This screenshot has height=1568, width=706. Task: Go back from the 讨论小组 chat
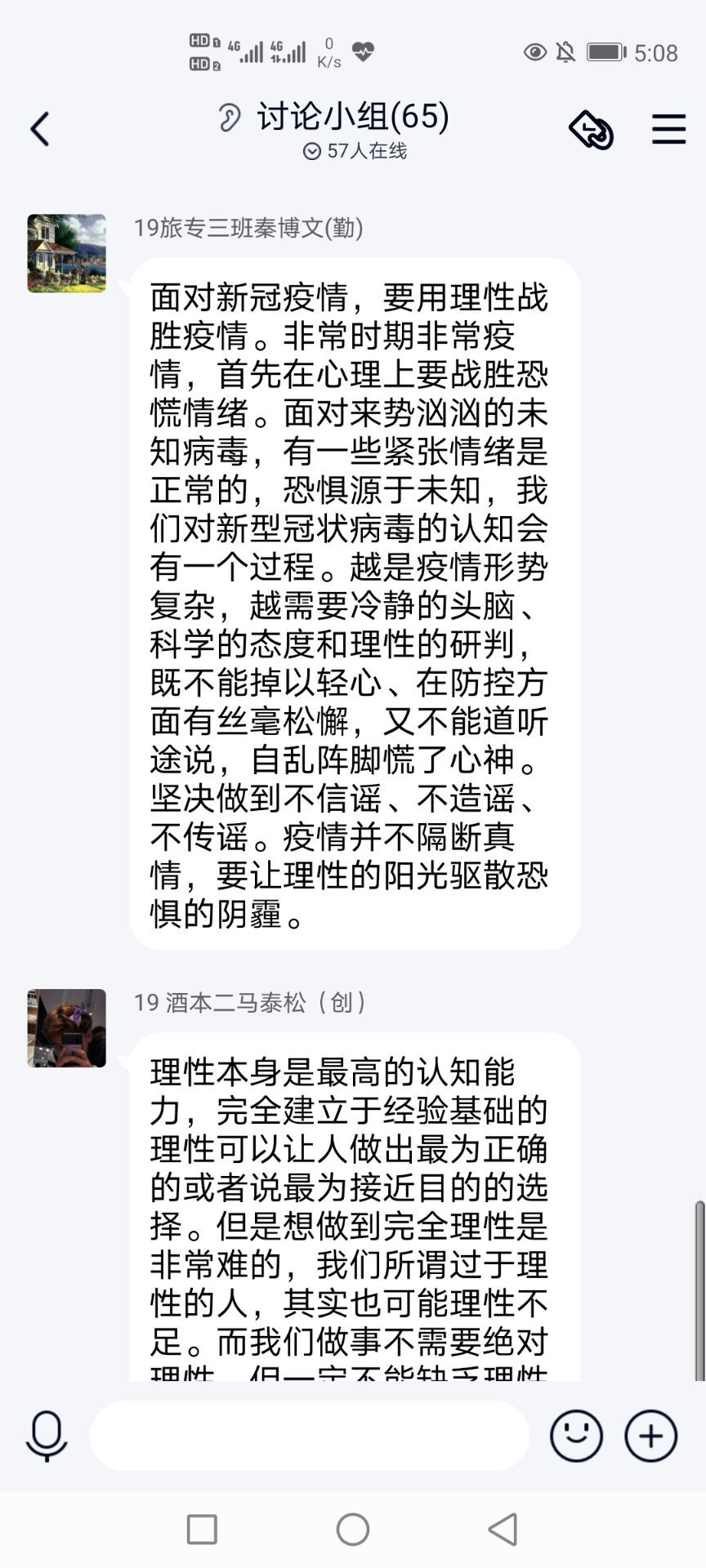(x=40, y=129)
